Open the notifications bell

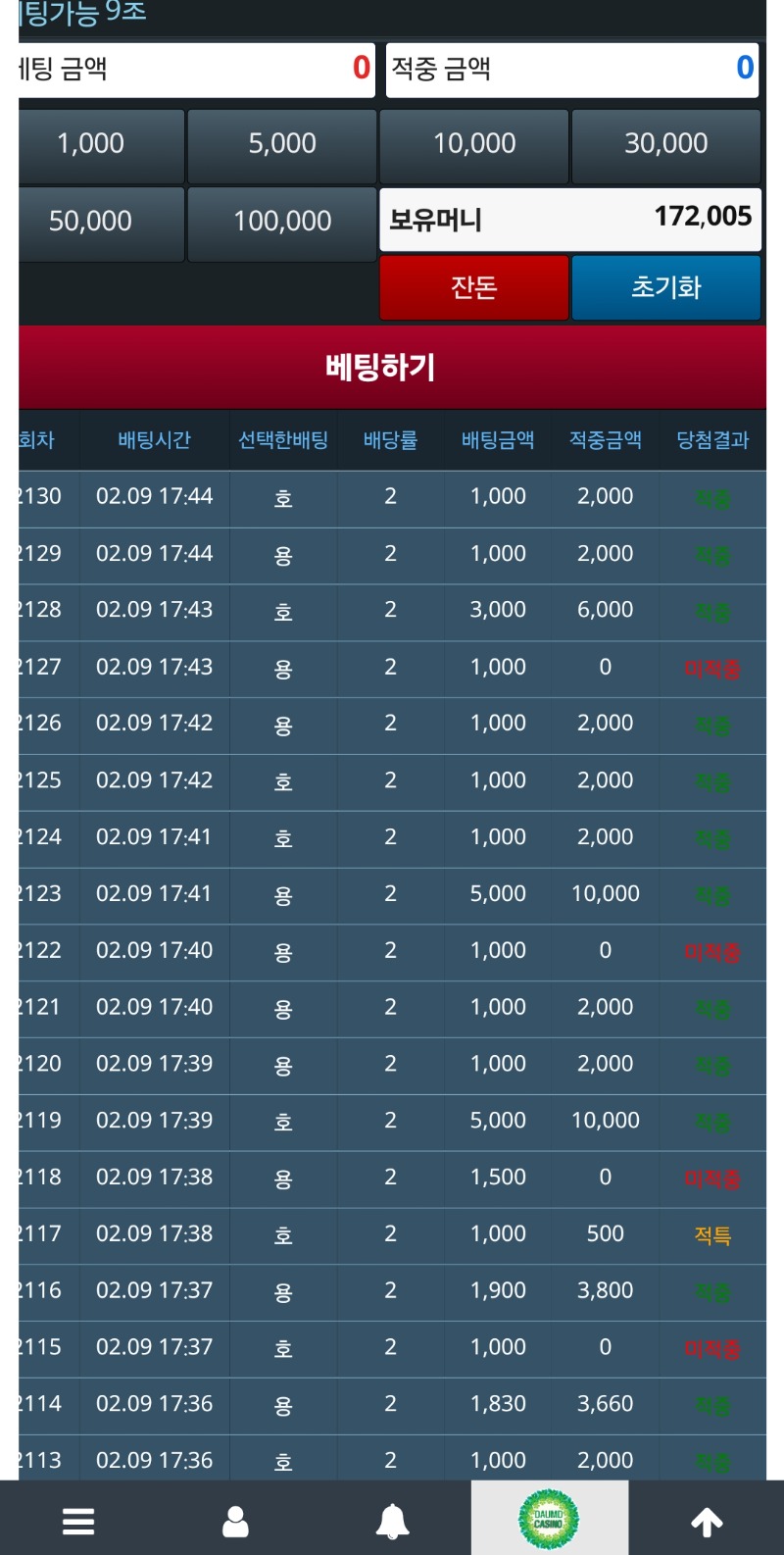tap(392, 1521)
